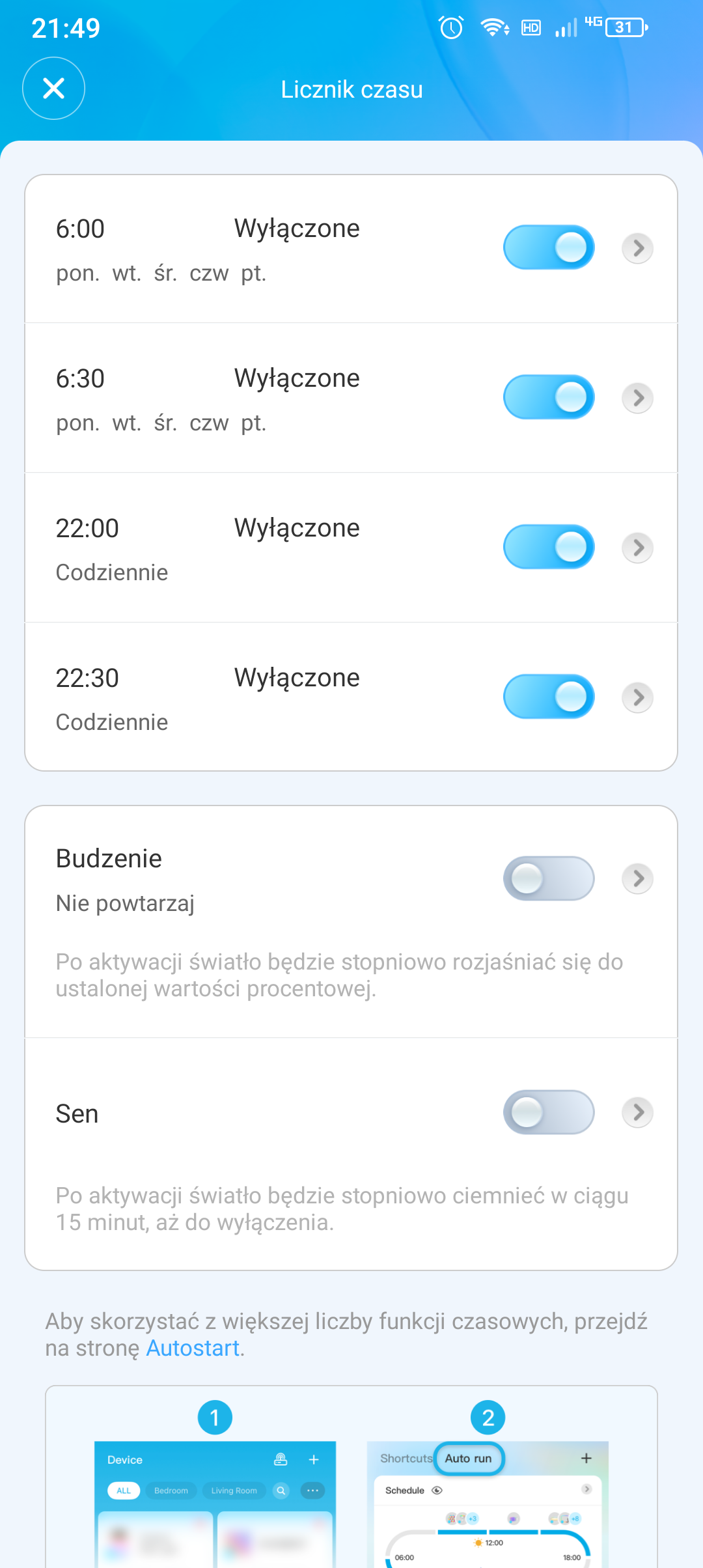Screen dimensions: 703x1568
Task: Open the 22:00 timer settings chevron
Action: click(x=638, y=548)
